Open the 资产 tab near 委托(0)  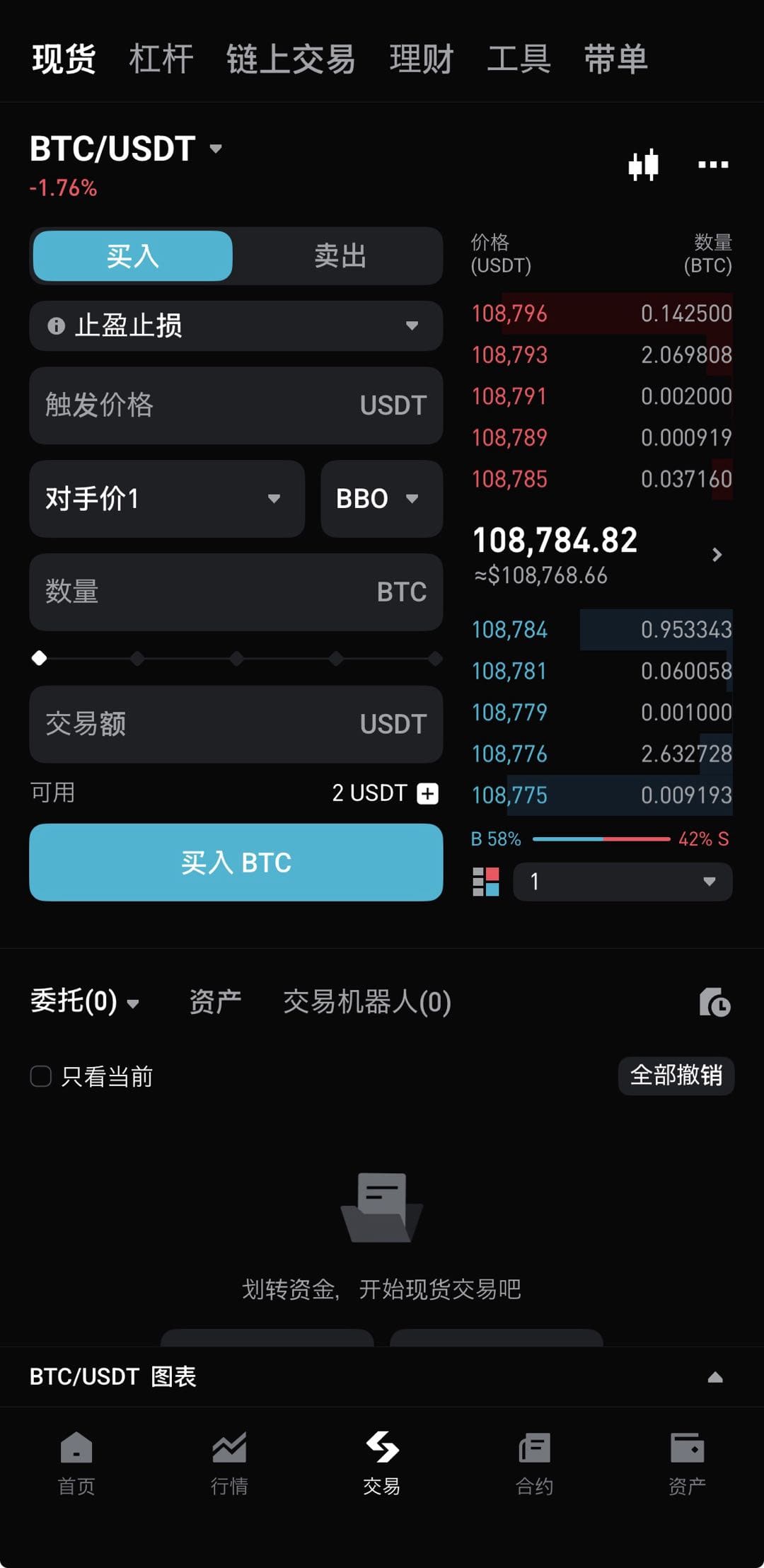coord(214,1001)
